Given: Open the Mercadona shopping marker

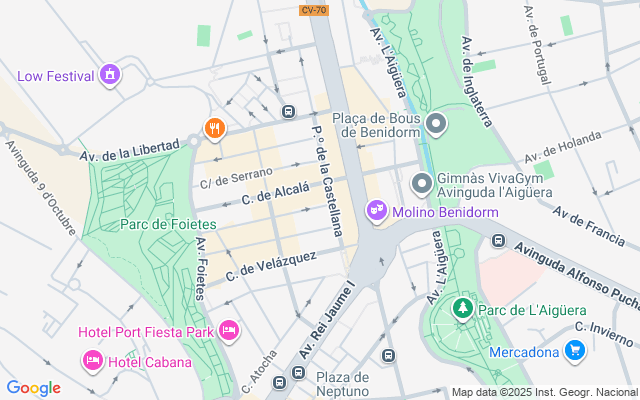Looking at the screenshot, I should 574,351.
